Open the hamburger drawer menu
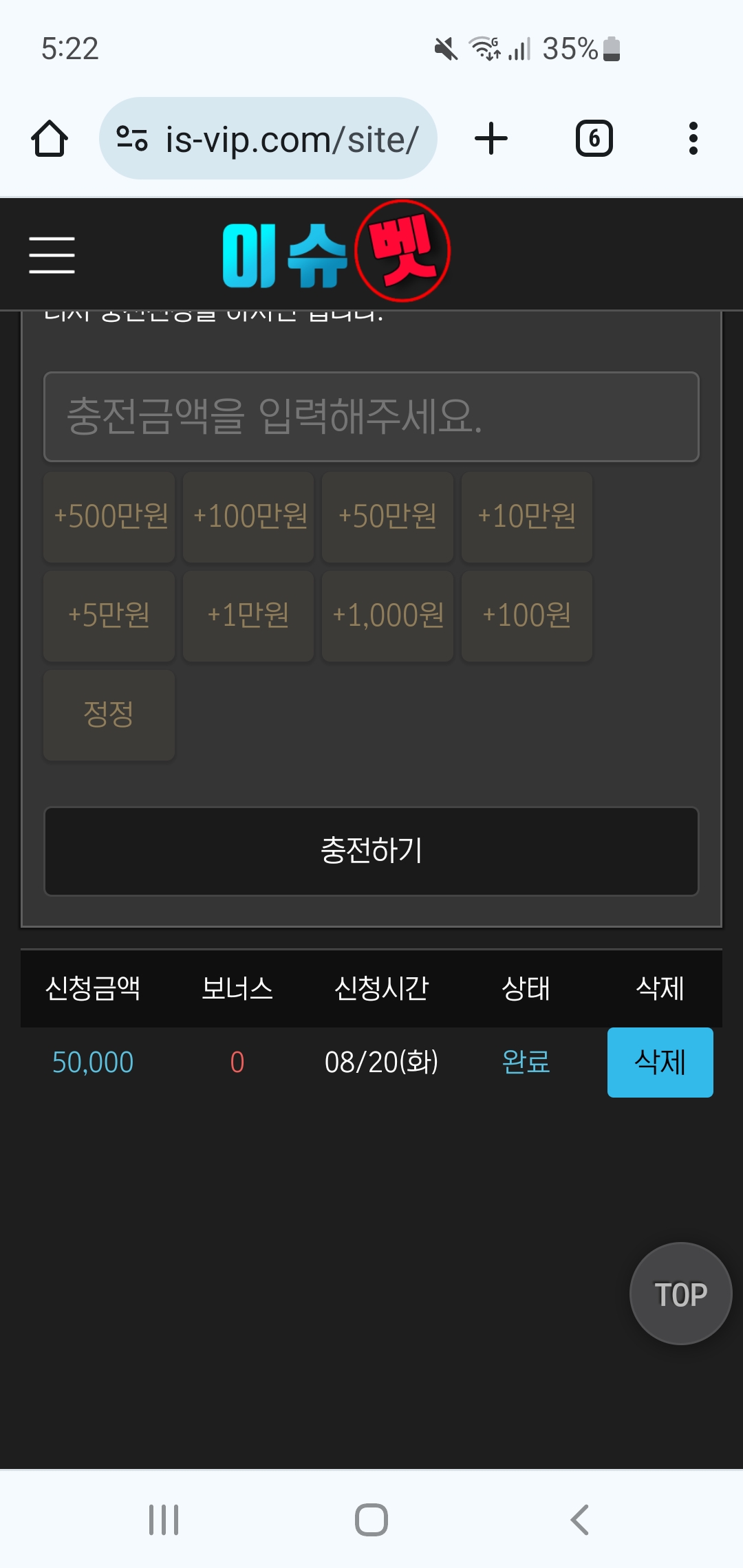This screenshot has height=1568, width=743. 52,255
